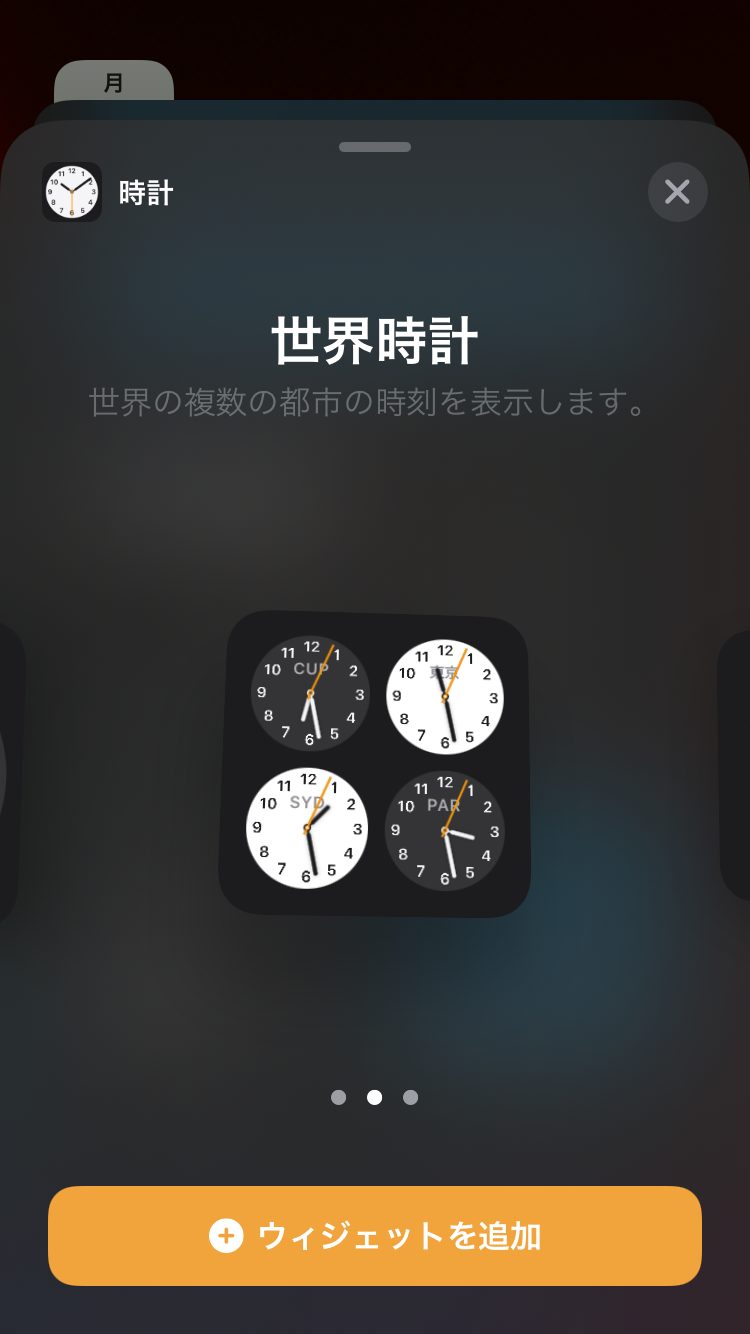
Task: Close the clock widget sheet
Action: coord(677,191)
